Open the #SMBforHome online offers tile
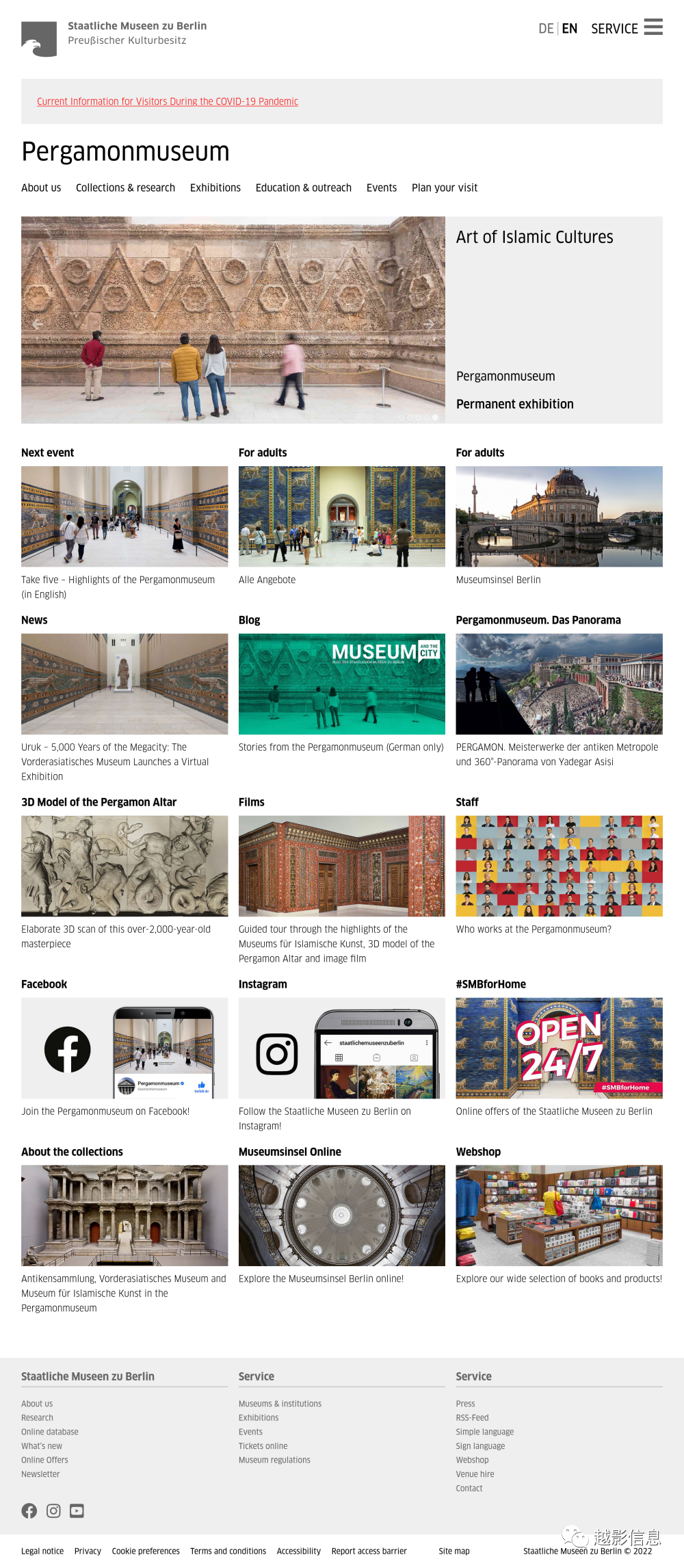The height and width of the screenshot is (1568, 684). [559, 1048]
